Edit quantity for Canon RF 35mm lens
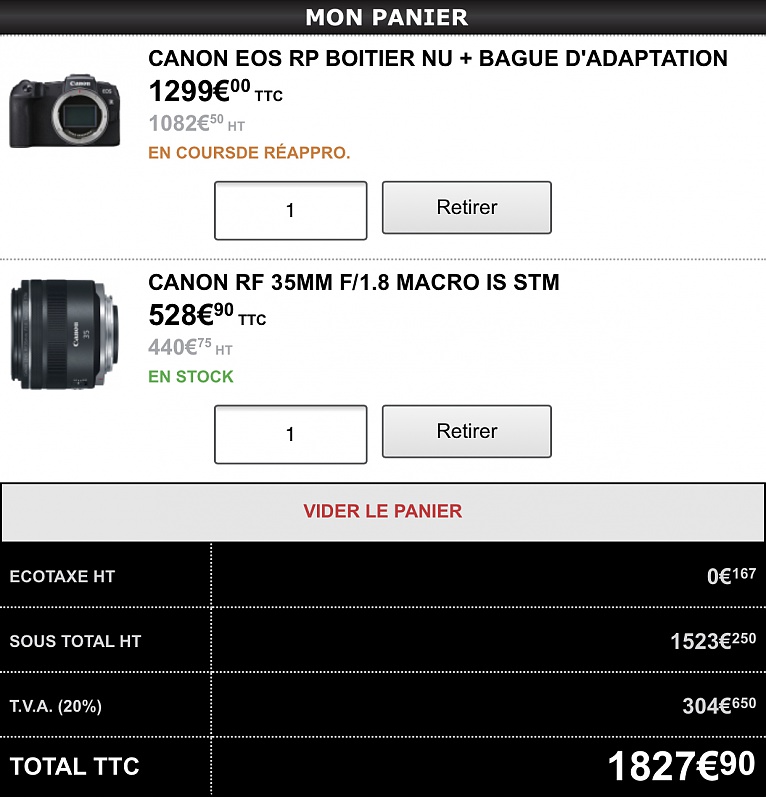Image resolution: width=766 pixels, height=800 pixels. [x=290, y=435]
